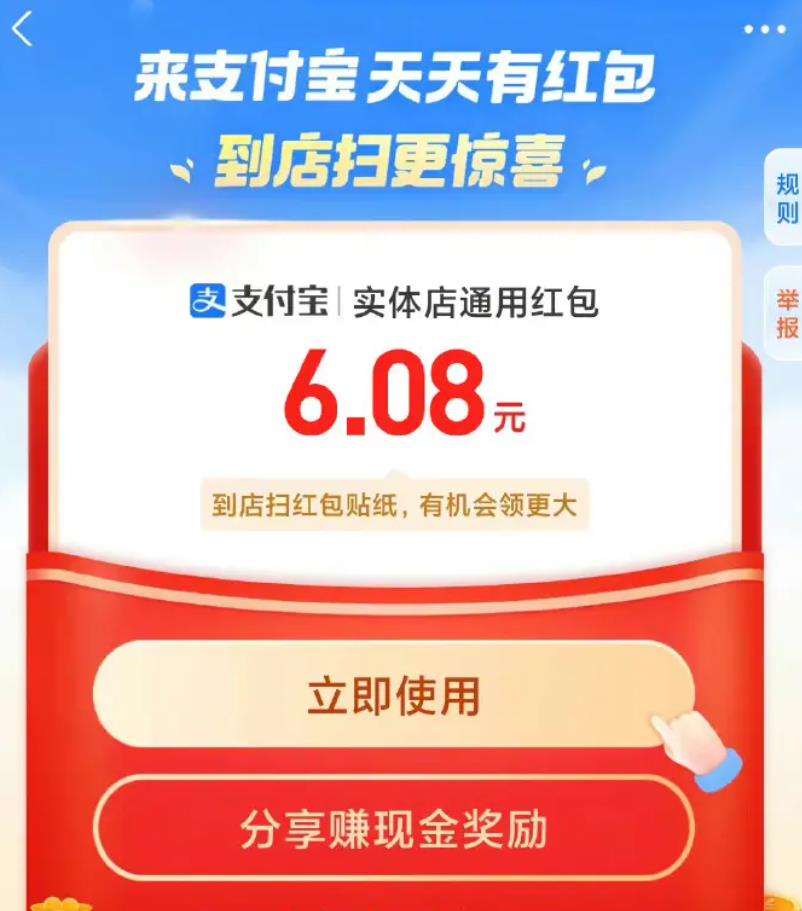Tap 分享赚现金奖励 to share for cash
Viewport: 802px width, 911px height.
tap(393, 829)
